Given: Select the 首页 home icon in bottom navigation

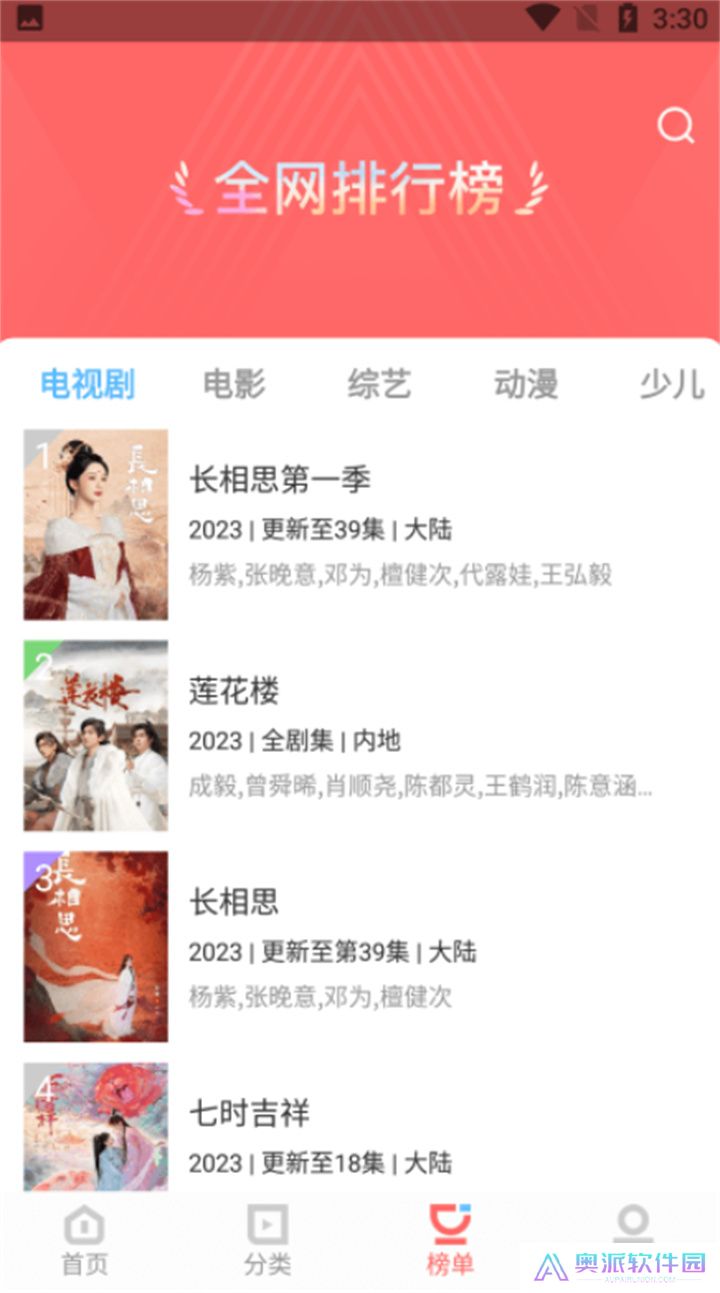Looking at the screenshot, I should [x=84, y=1237].
